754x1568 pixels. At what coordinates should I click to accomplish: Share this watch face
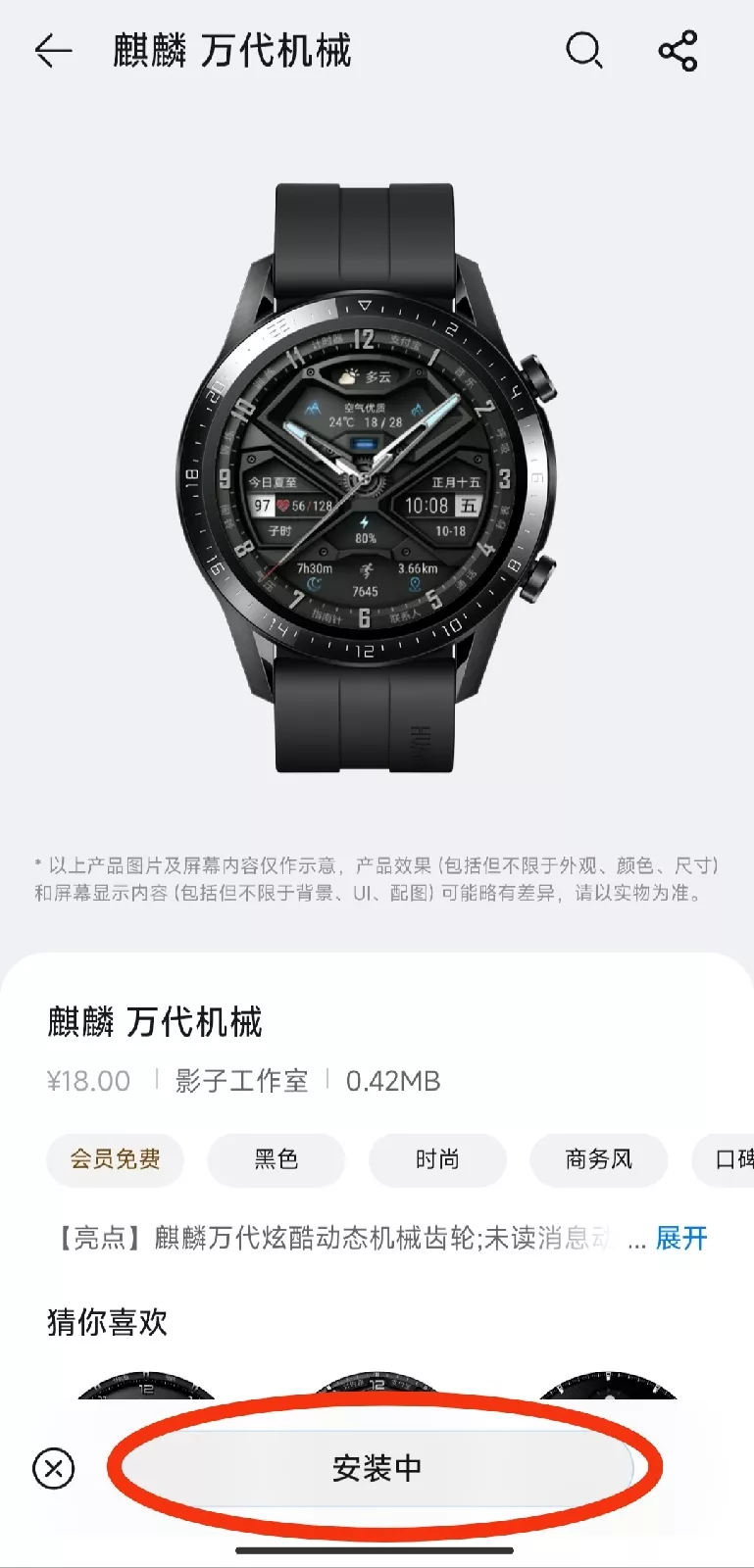click(678, 51)
